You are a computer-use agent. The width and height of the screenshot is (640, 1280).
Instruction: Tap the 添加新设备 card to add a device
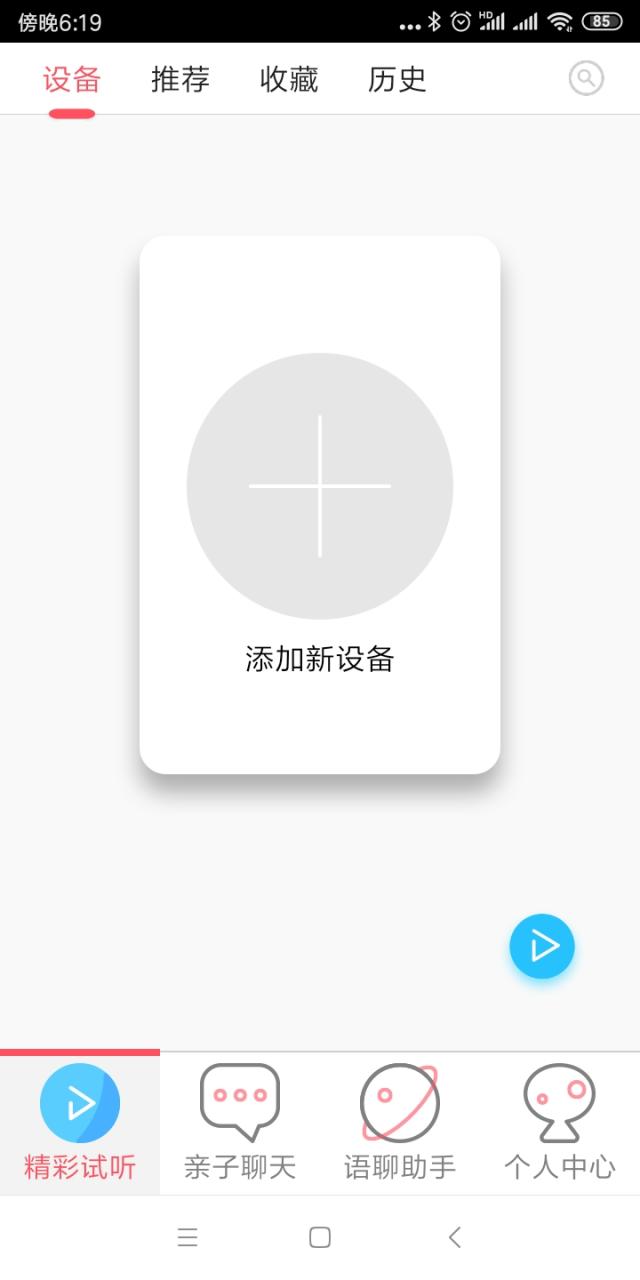coord(320,504)
